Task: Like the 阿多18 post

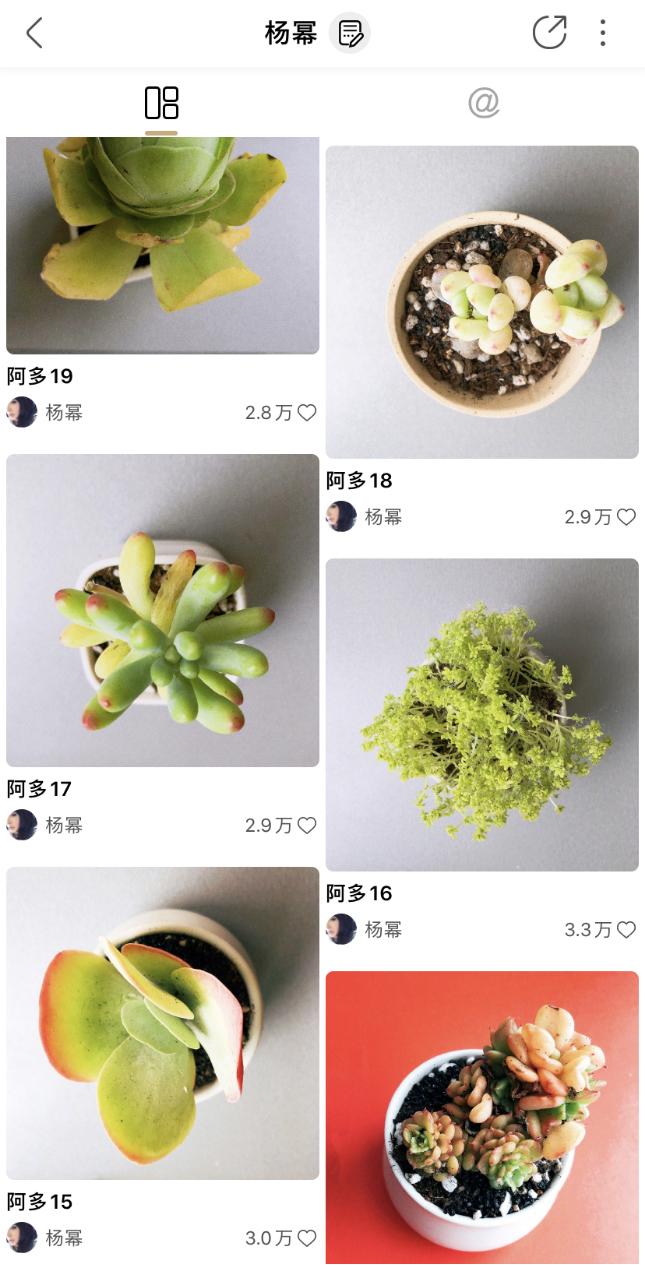Action: pos(626,517)
